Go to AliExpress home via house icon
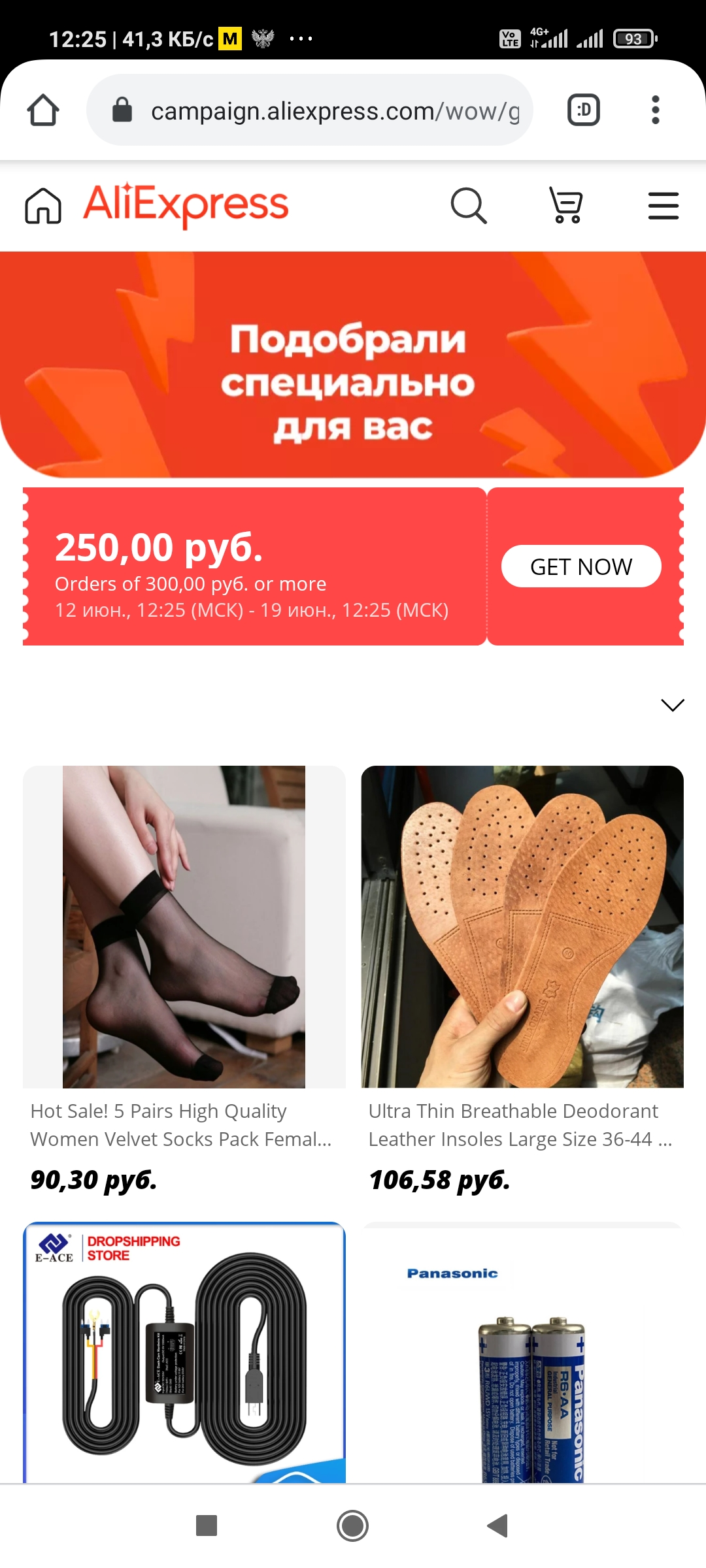This screenshot has width=706, height=1568. pos(43,206)
